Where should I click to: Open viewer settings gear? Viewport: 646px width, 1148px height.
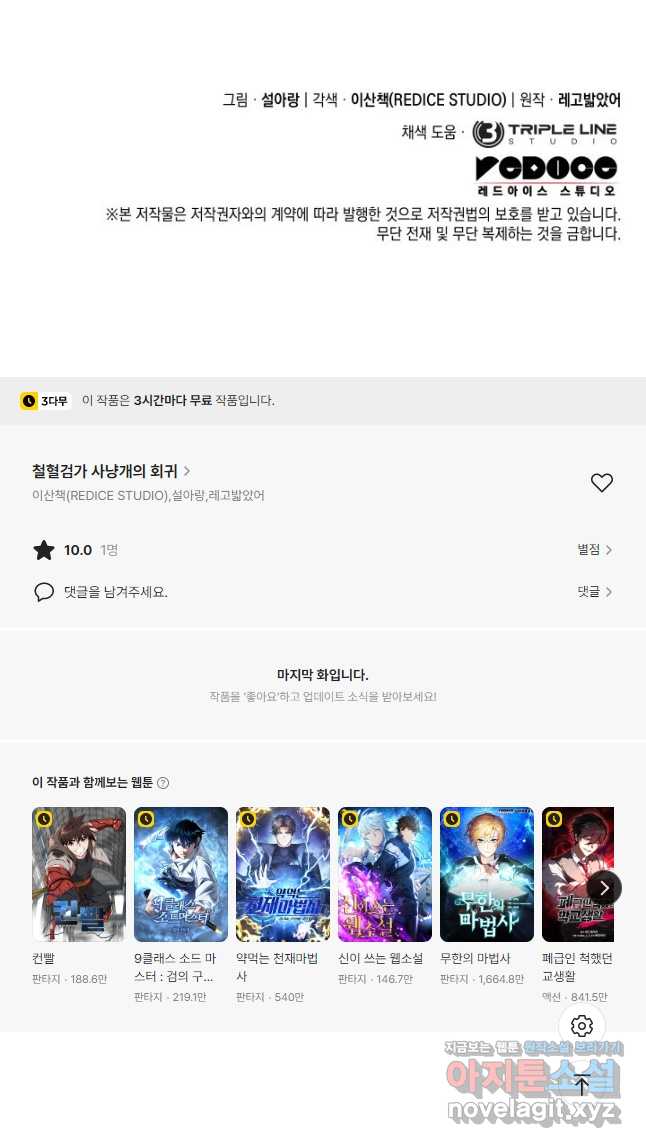click(x=582, y=1026)
